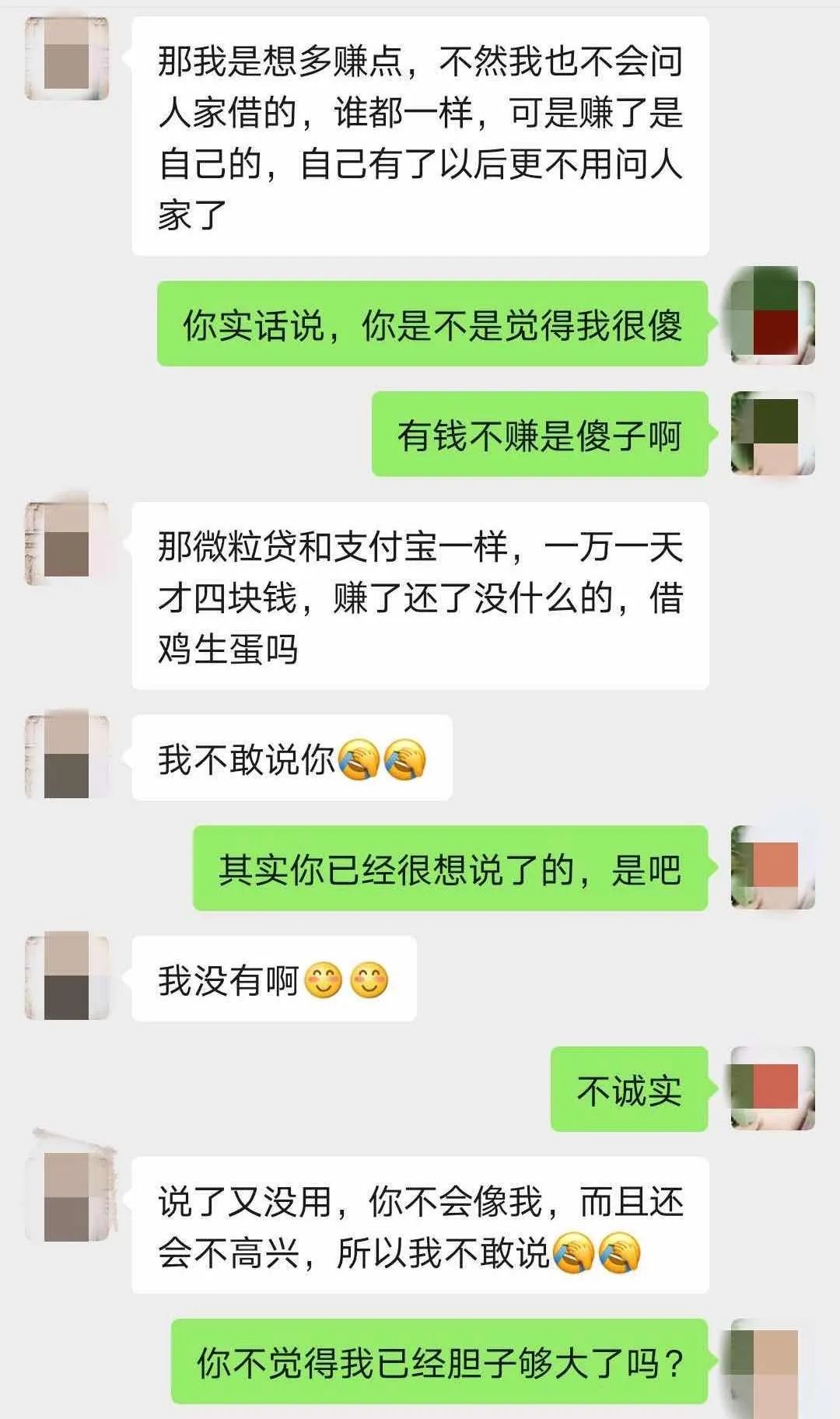
Task: Open the topmost left contact avatar
Action: click(66, 58)
